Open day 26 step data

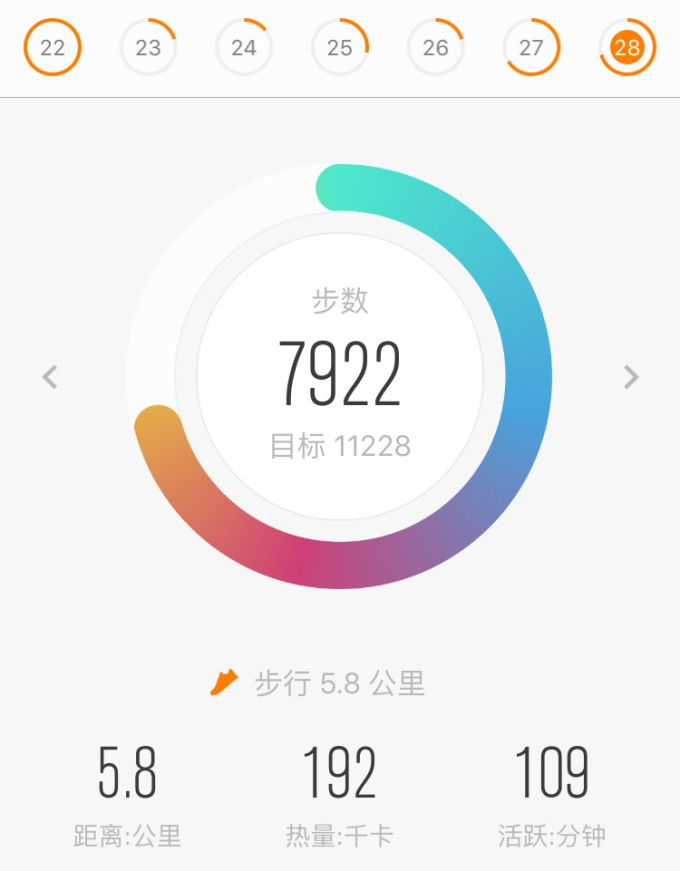[x=436, y=47]
